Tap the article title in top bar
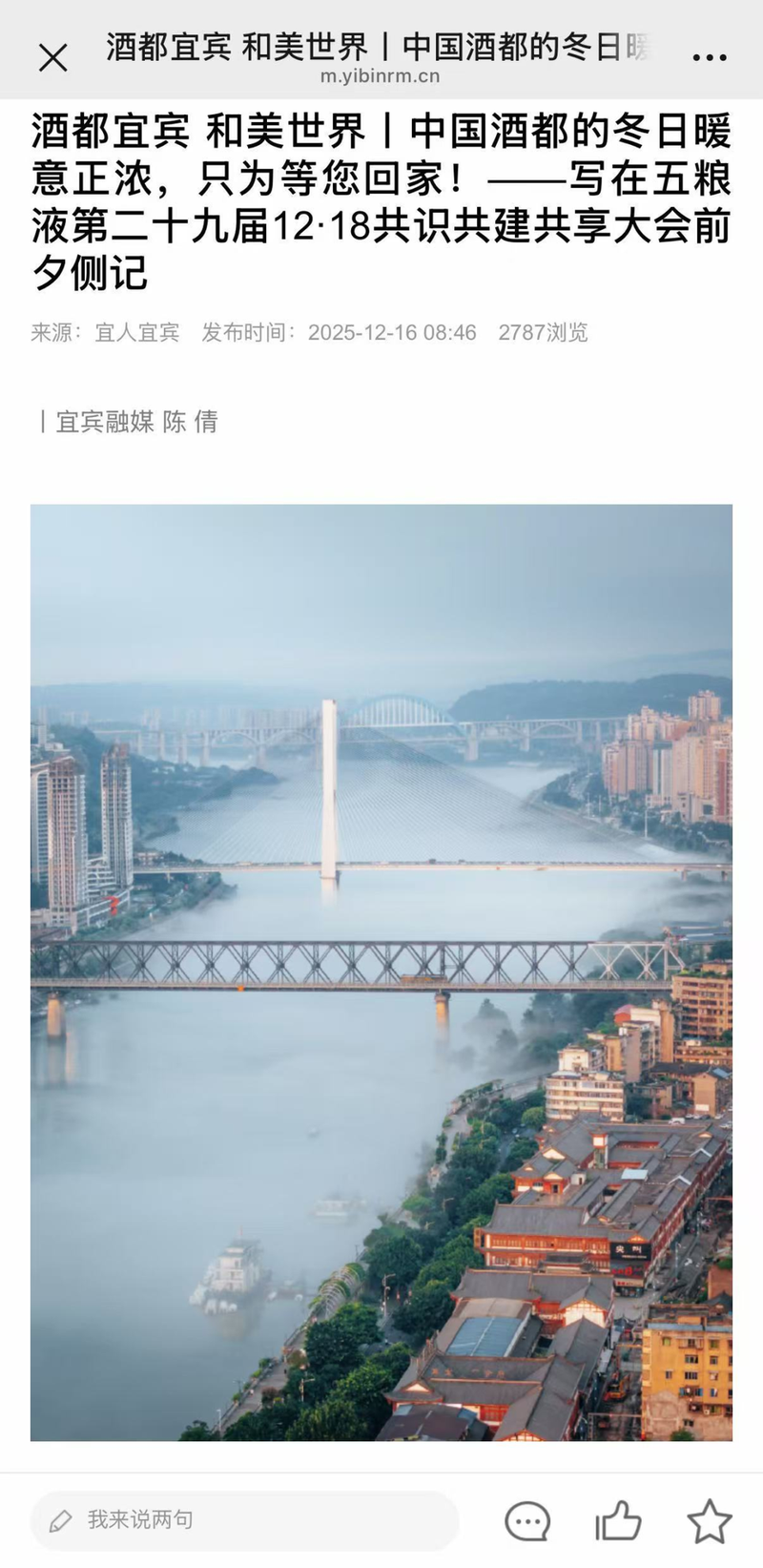Image resolution: width=763 pixels, height=1568 pixels. point(381,54)
